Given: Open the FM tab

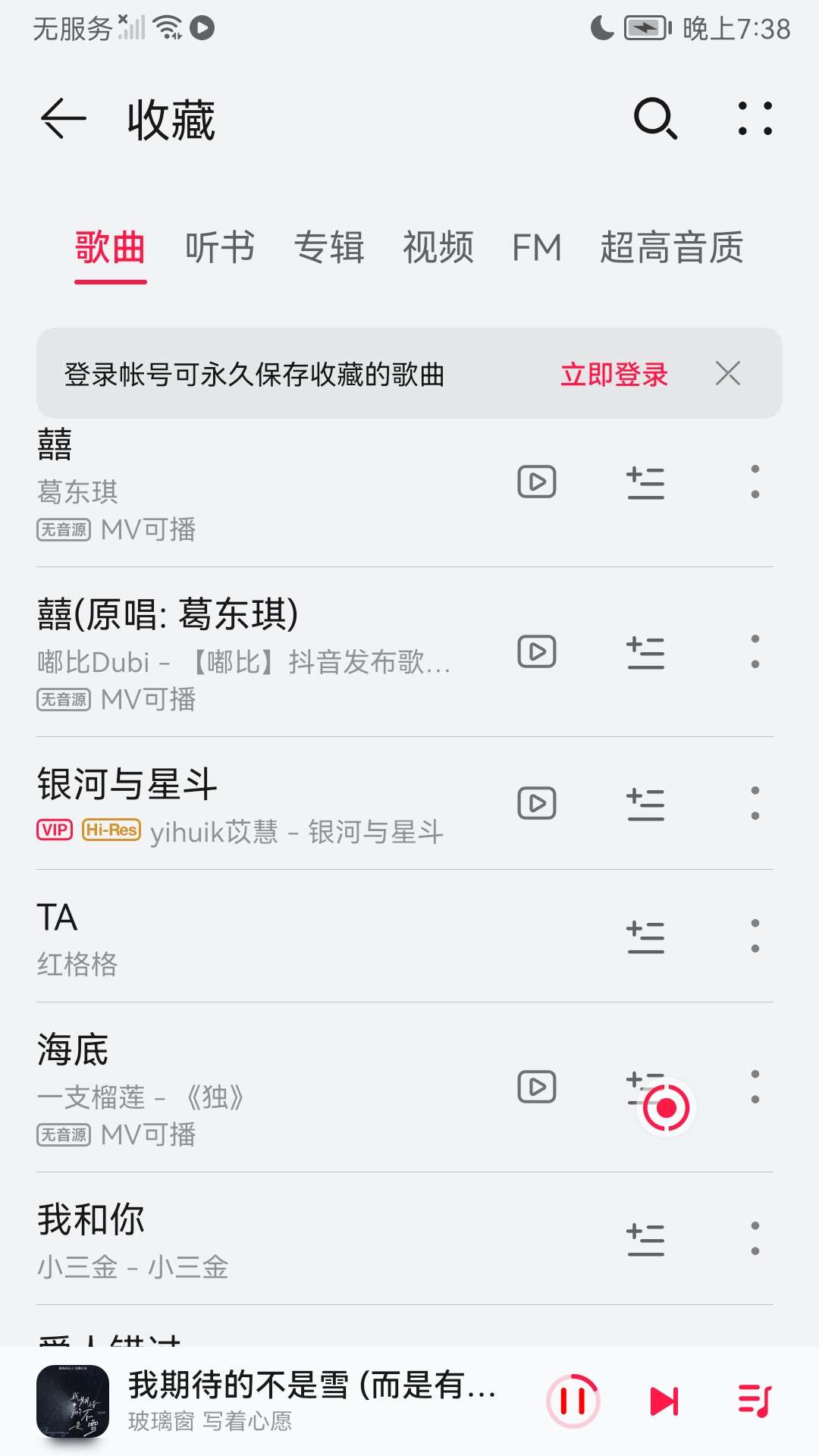Looking at the screenshot, I should pos(537,248).
